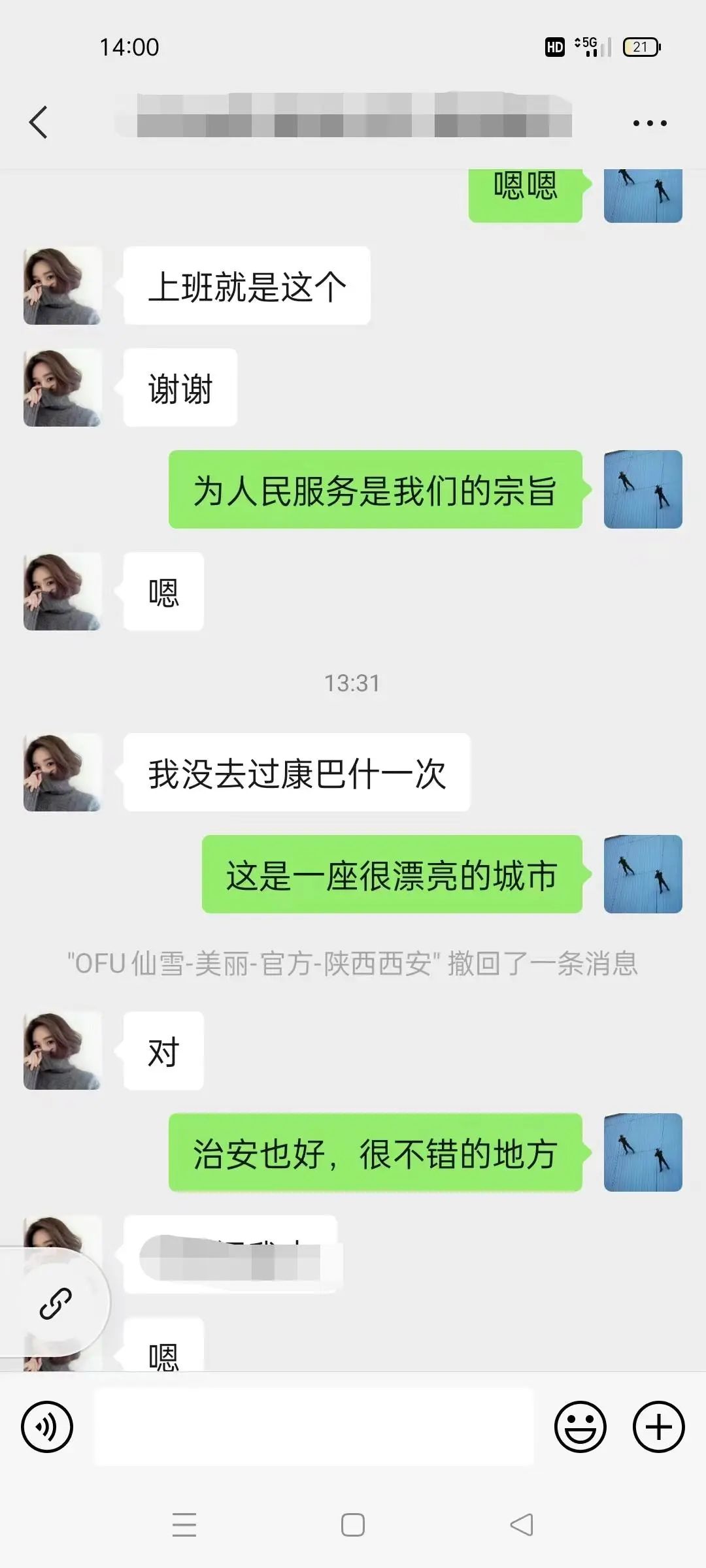Tap the message text input field
Image resolution: width=706 pixels, height=1568 pixels.
314,1426
